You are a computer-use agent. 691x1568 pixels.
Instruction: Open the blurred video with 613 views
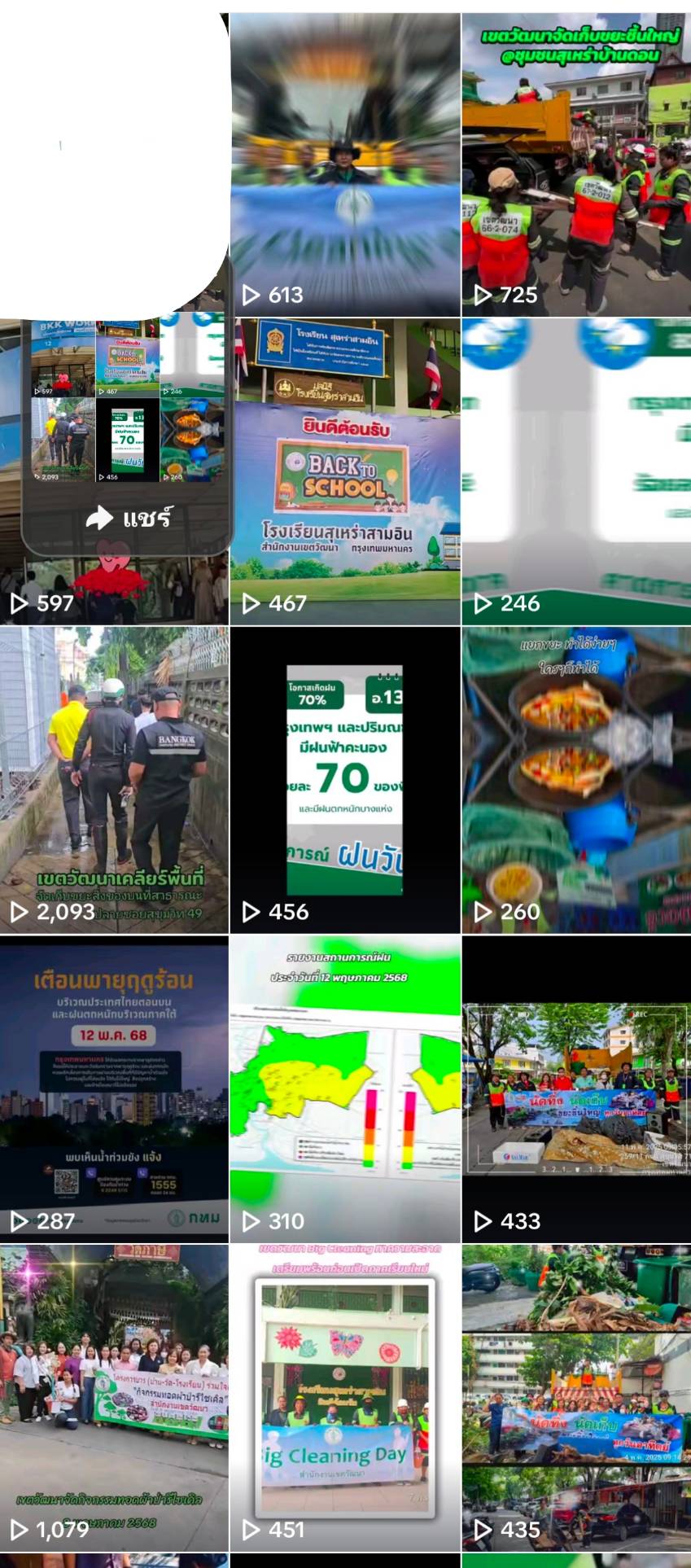tap(345, 163)
